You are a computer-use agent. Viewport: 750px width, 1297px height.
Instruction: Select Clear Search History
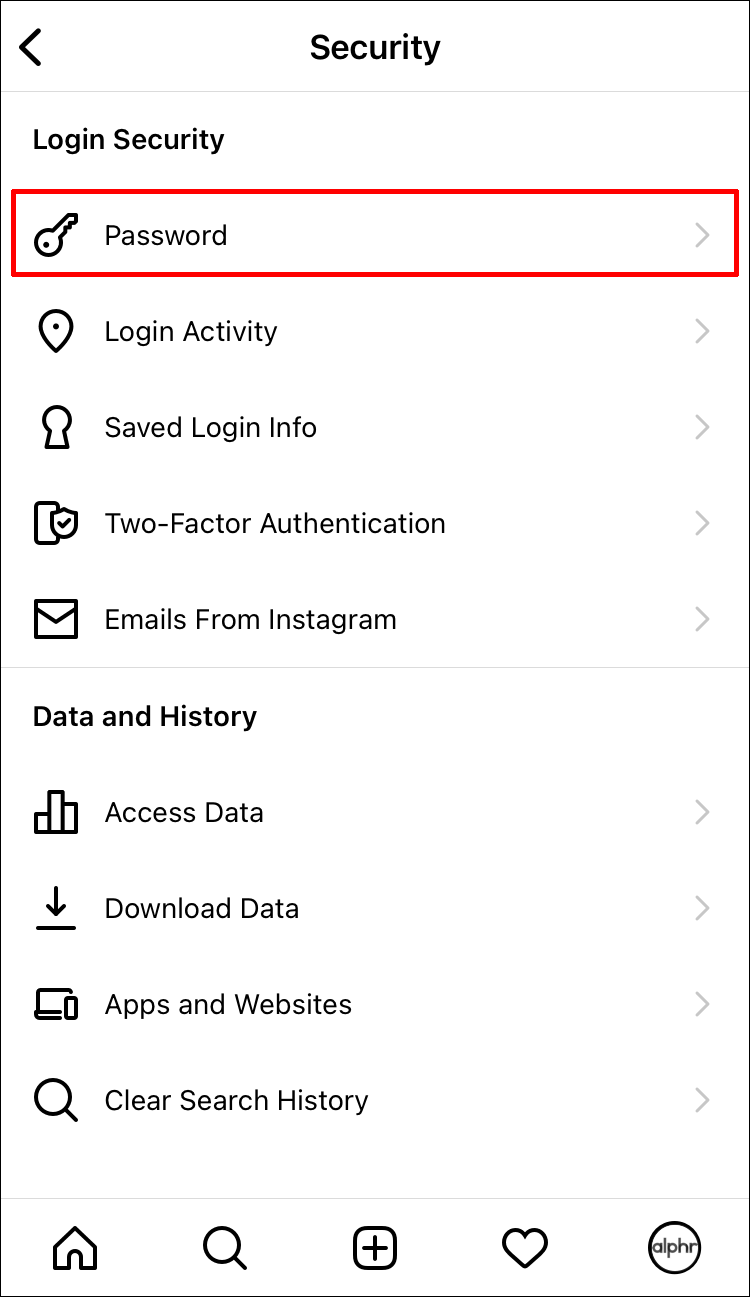click(375, 1101)
